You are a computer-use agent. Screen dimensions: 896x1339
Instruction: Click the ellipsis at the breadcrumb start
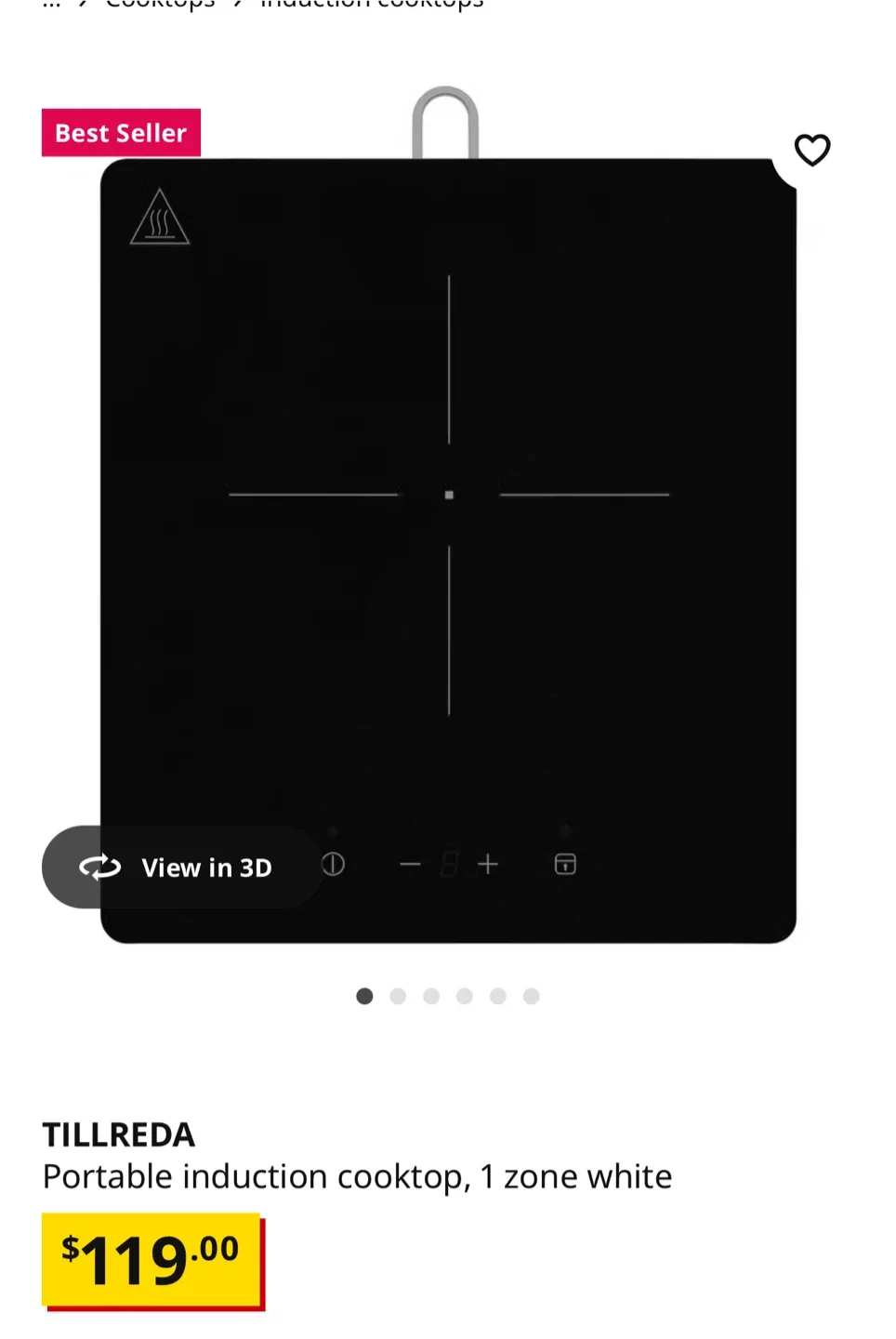(x=51, y=5)
